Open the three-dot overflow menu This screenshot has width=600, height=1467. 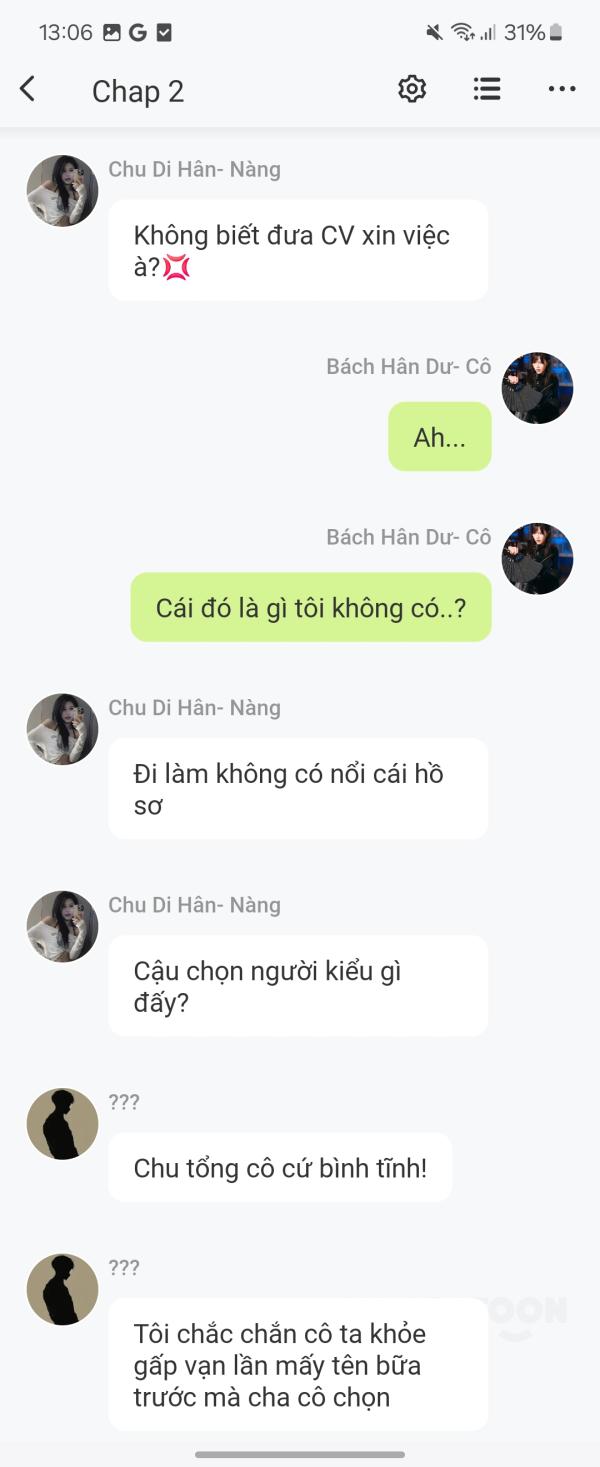[562, 90]
